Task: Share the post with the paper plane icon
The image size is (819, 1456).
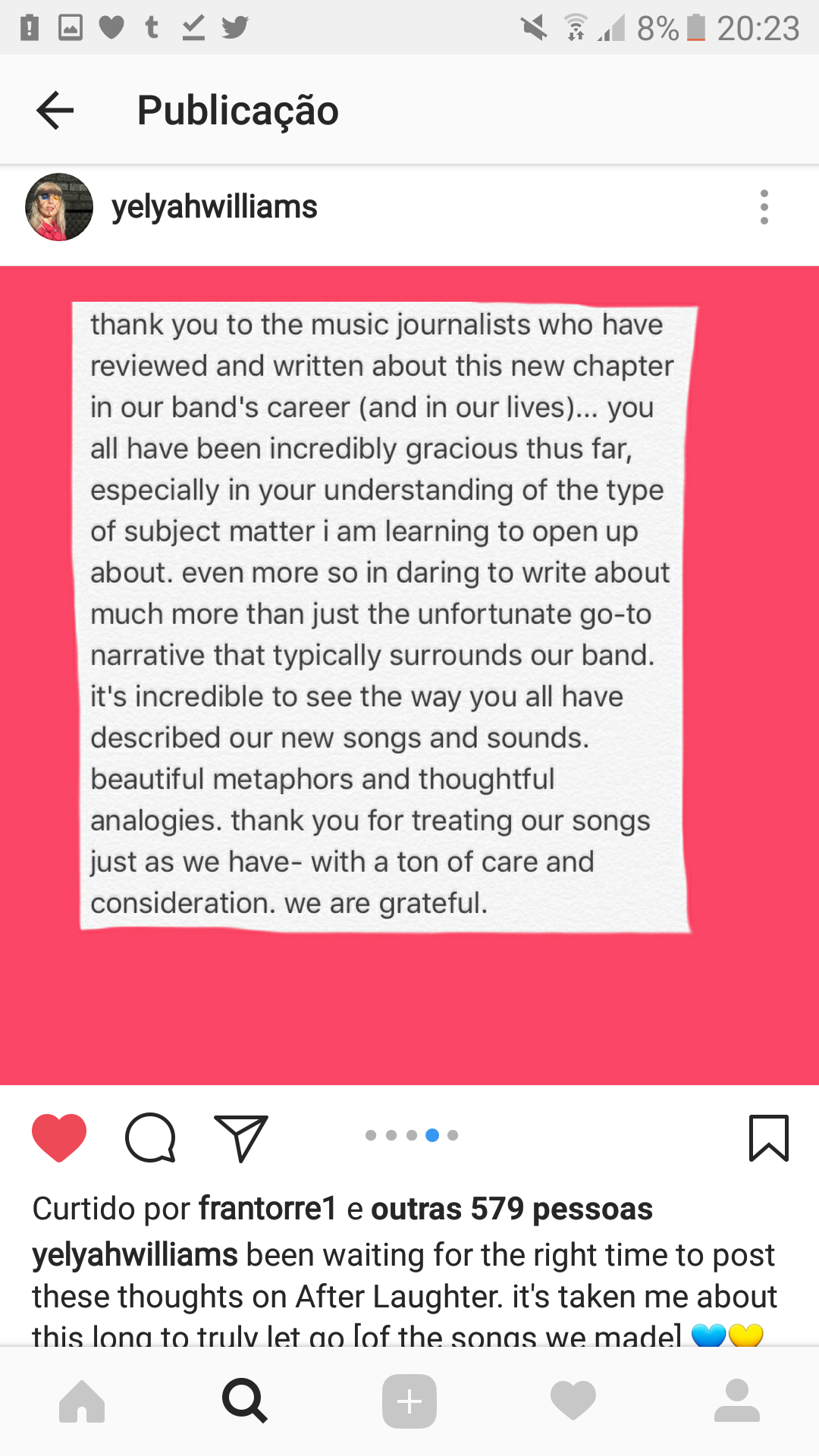Action: 242,1137
